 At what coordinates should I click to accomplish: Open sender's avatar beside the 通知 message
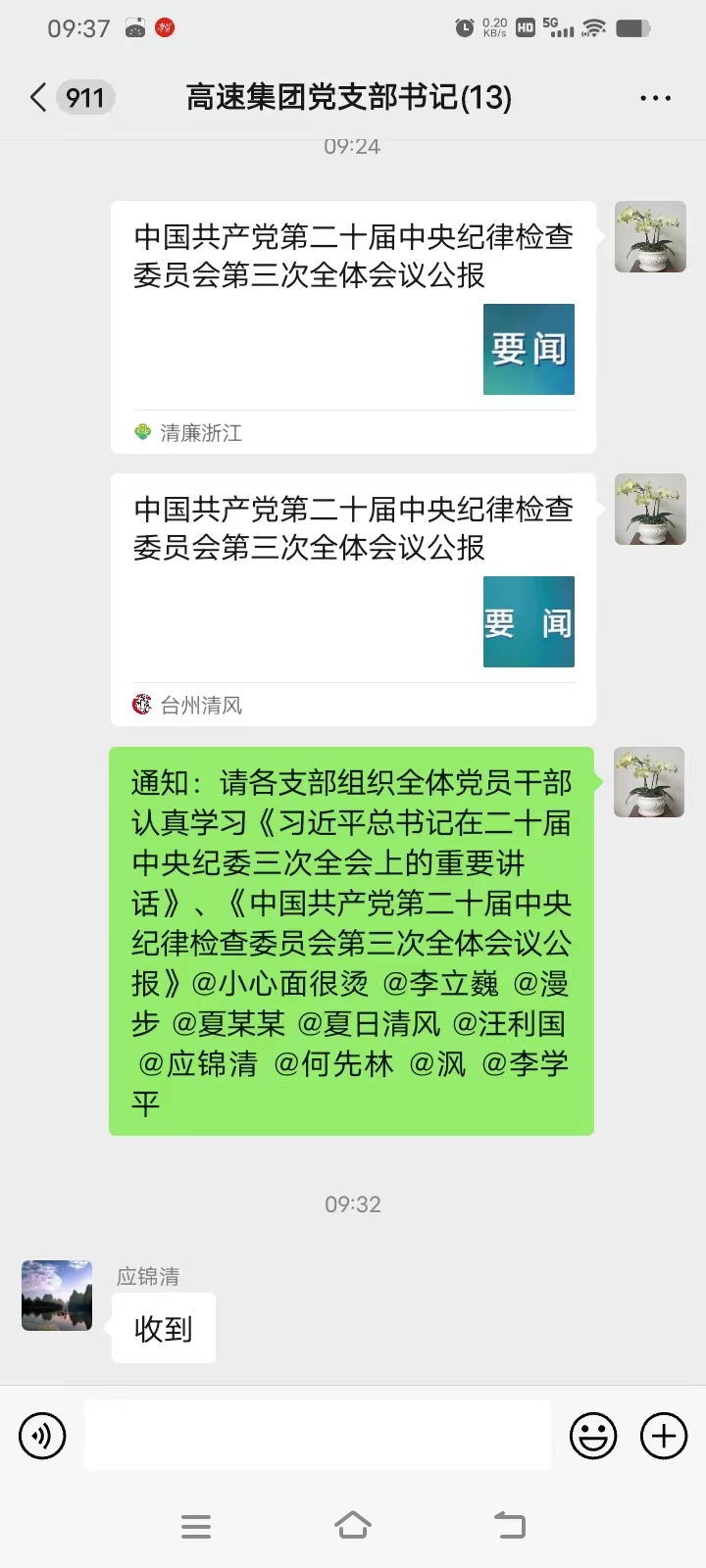649,782
